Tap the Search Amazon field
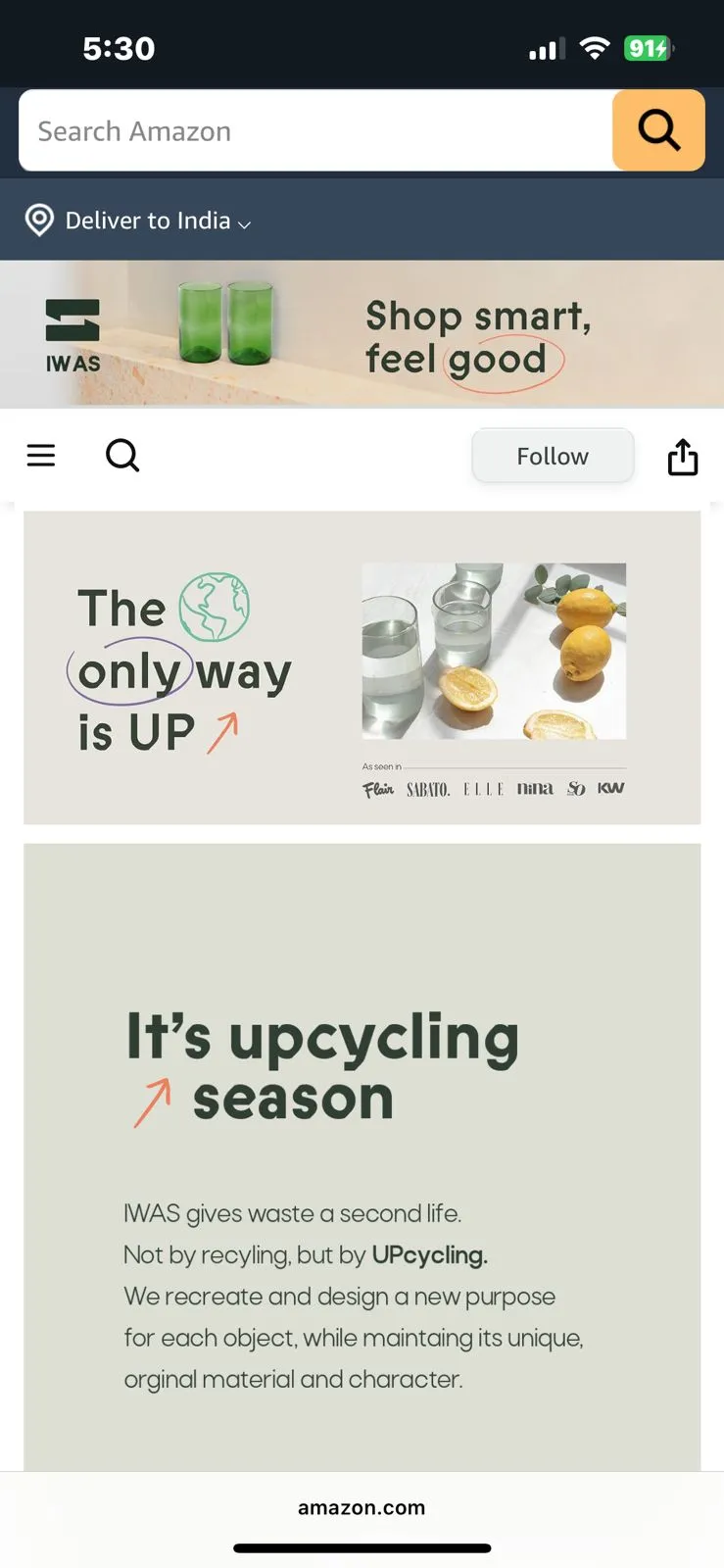This screenshot has width=724, height=1568. pyautogui.click(x=314, y=131)
